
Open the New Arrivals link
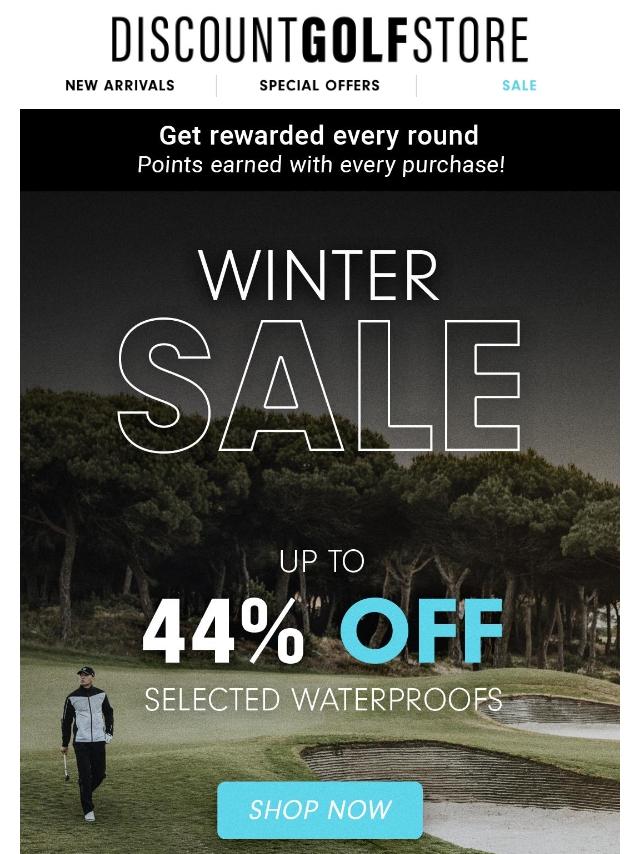(x=120, y=85)
